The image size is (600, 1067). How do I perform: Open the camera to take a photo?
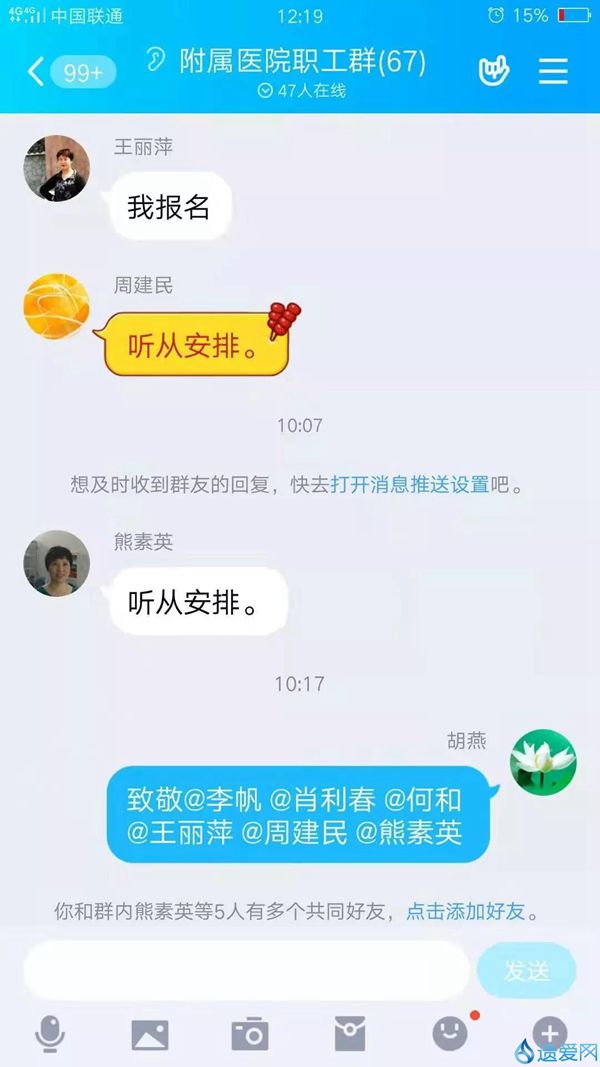pyautogui.click(x=249, y=1034)
